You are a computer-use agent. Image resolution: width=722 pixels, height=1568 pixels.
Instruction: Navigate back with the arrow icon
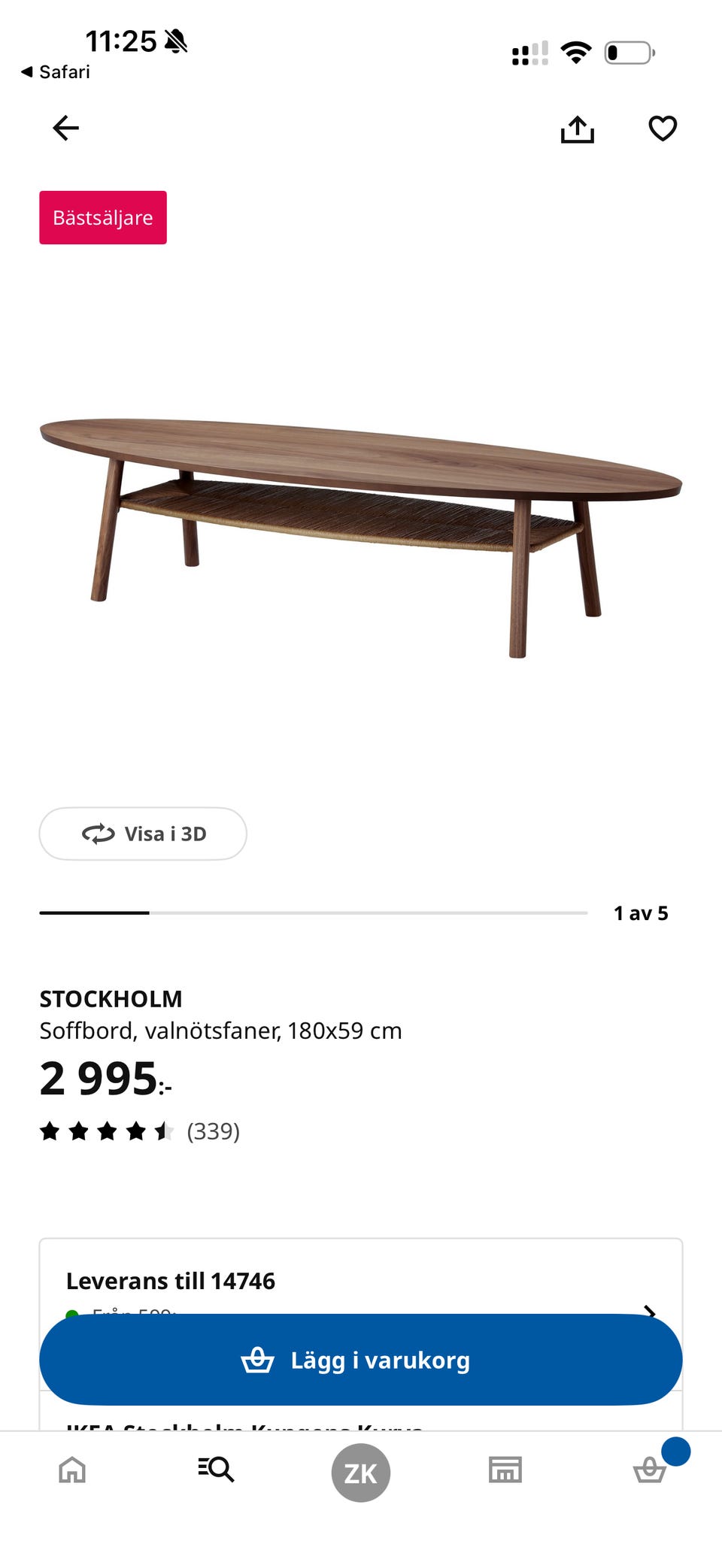coord(65,128)
